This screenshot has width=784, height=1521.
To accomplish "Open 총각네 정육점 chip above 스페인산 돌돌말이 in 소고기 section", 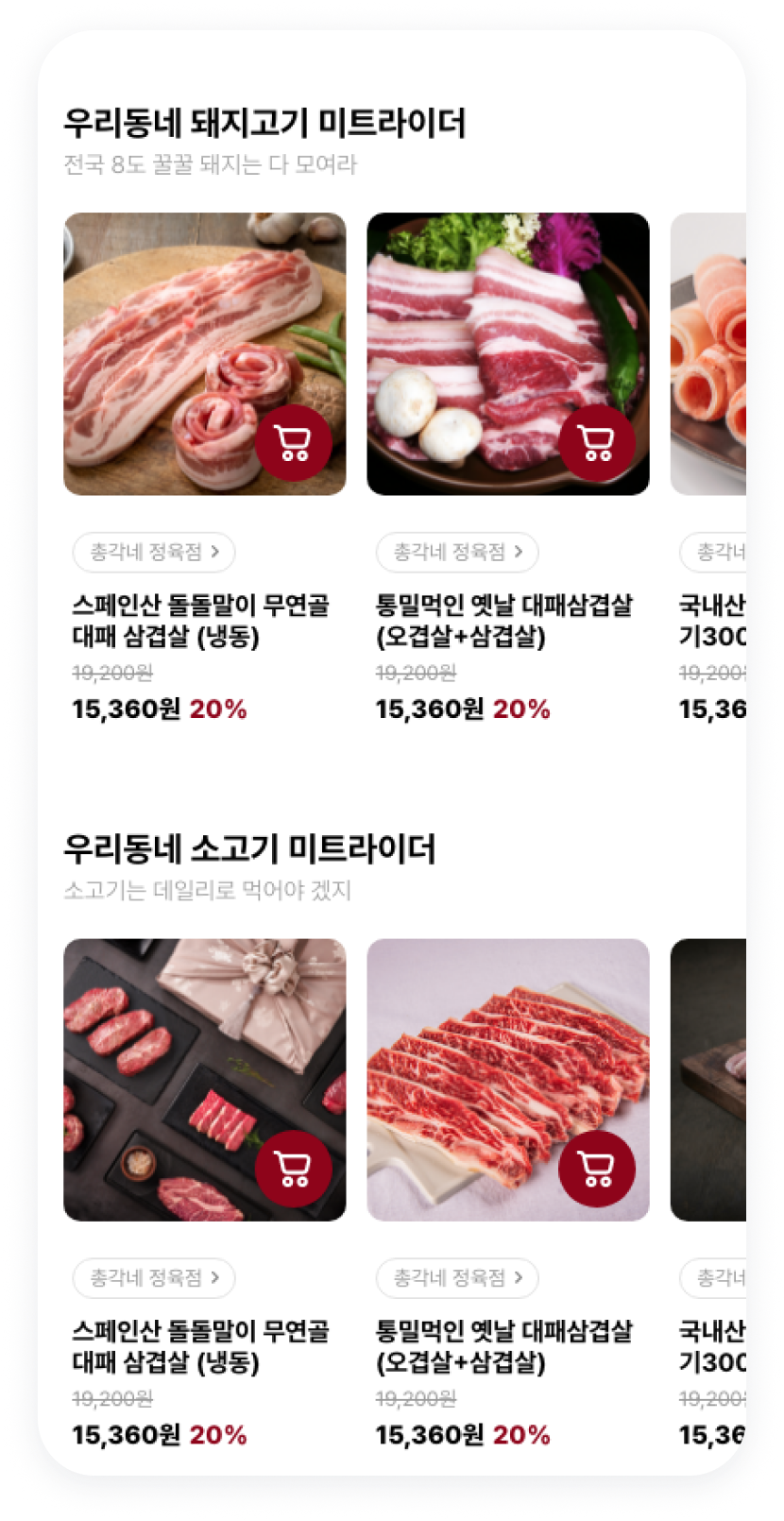I will (x=154, y=1278).
